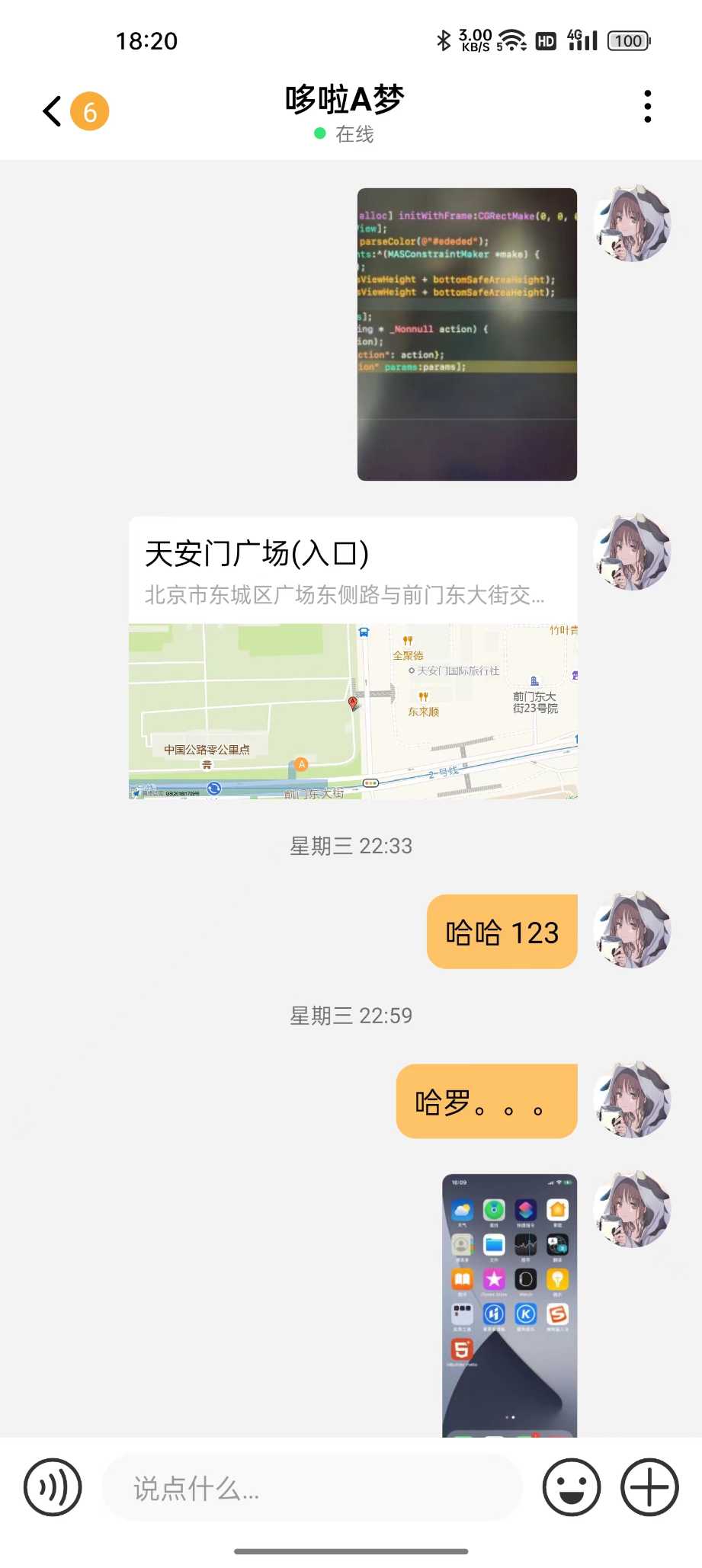This screenshot has width=702, height=1568.
Task: Open the emoji picker
Action: pyautogui.click(x=572, y=1486)
